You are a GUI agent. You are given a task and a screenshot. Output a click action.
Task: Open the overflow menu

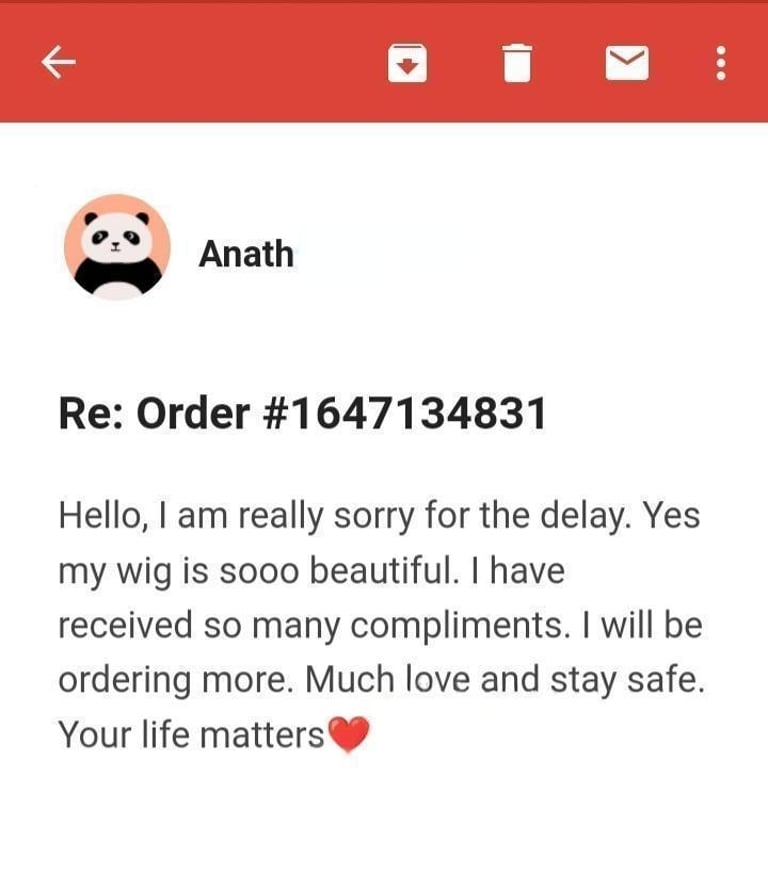(721, 65)
